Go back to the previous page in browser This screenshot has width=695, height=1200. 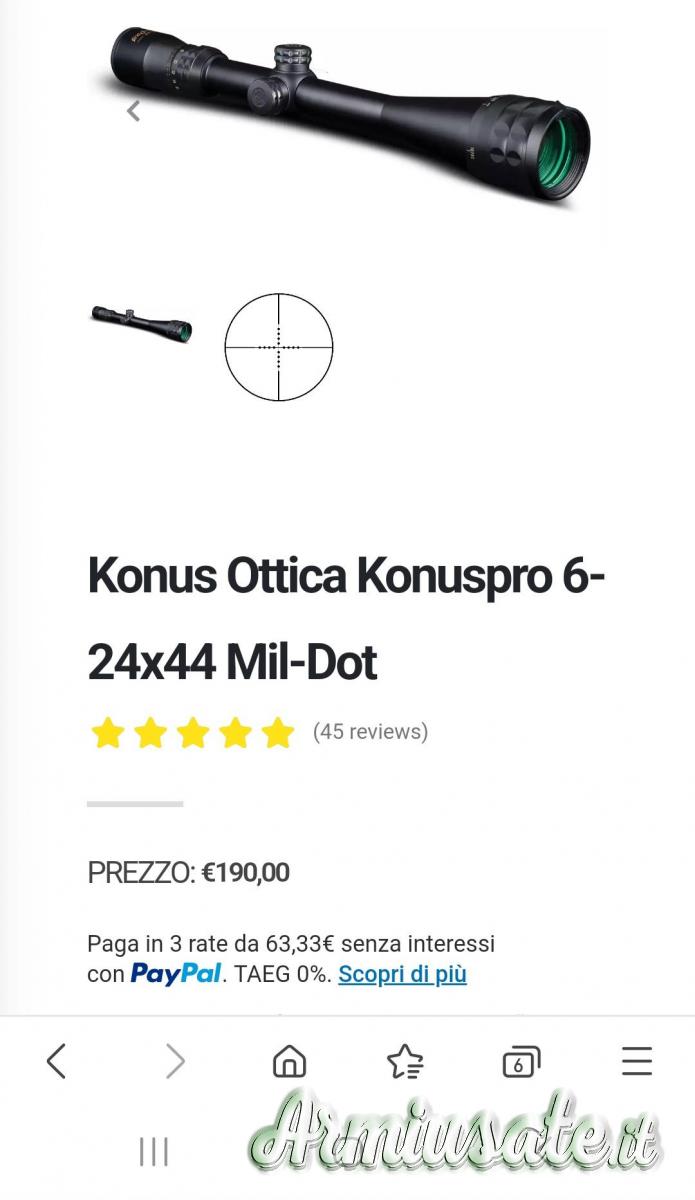(x=57, y=1060)
